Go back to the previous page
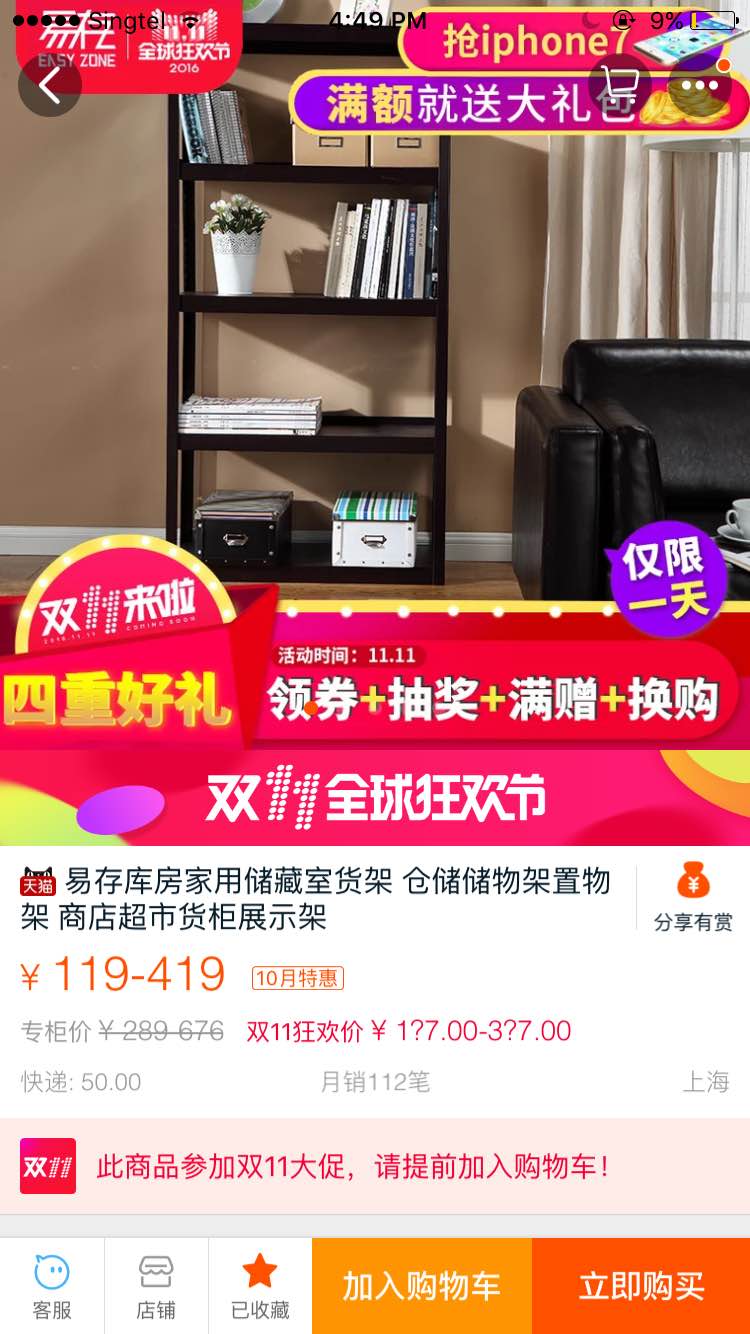750x1334 pixels. click(x=49, y=85)
